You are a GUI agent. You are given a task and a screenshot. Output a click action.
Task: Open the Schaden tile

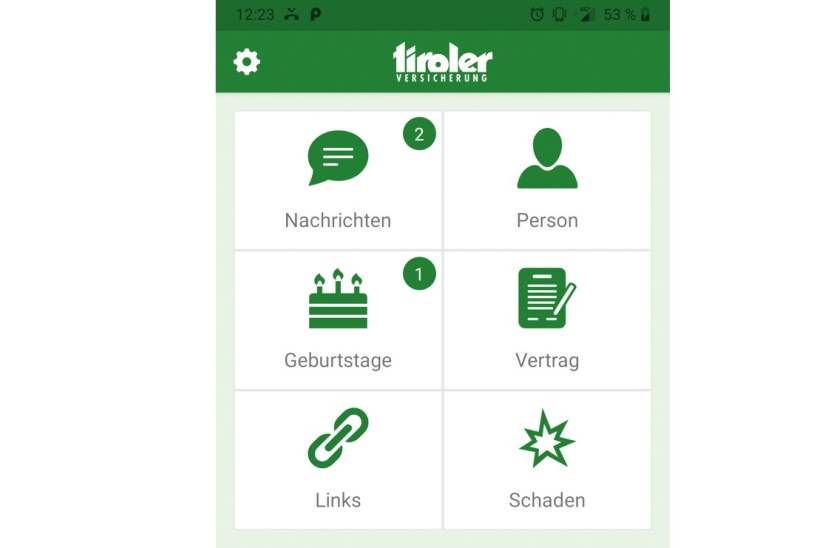click(547, 459)
